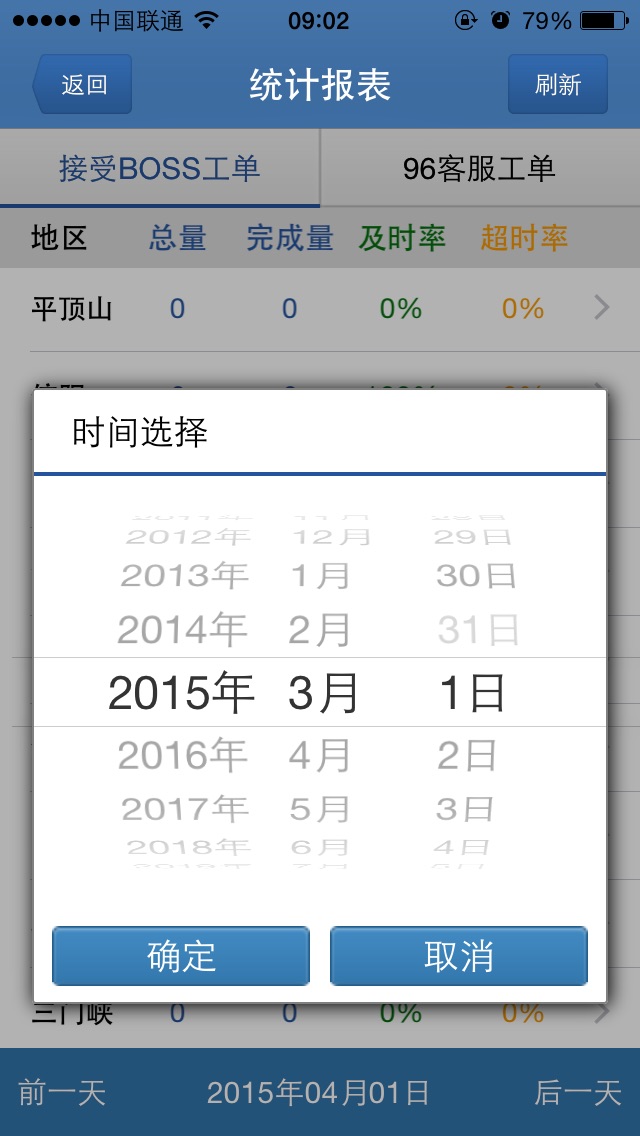
Task: Open the 平顶山 region row
Action: tap(320, 309)
